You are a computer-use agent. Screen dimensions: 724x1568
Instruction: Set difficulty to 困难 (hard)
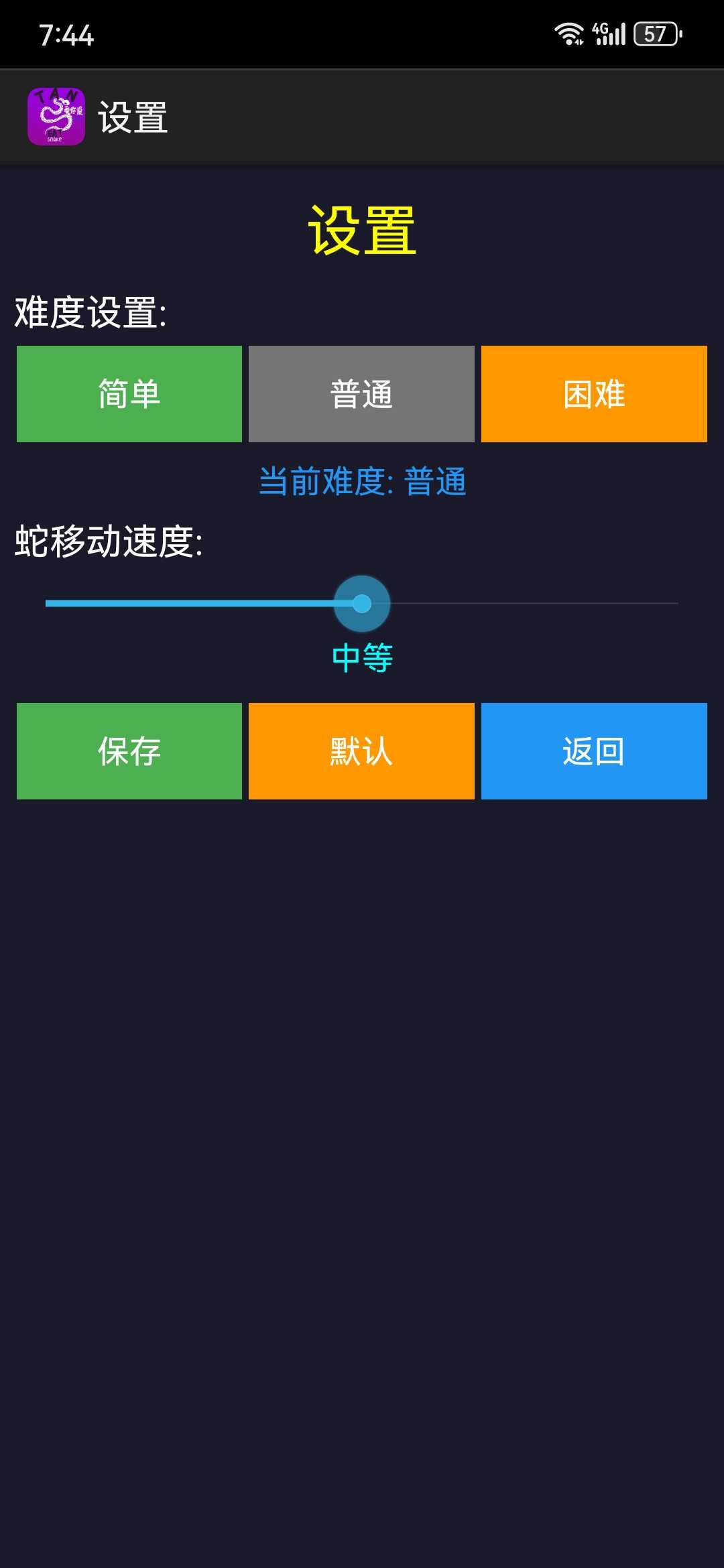point(594,394)
